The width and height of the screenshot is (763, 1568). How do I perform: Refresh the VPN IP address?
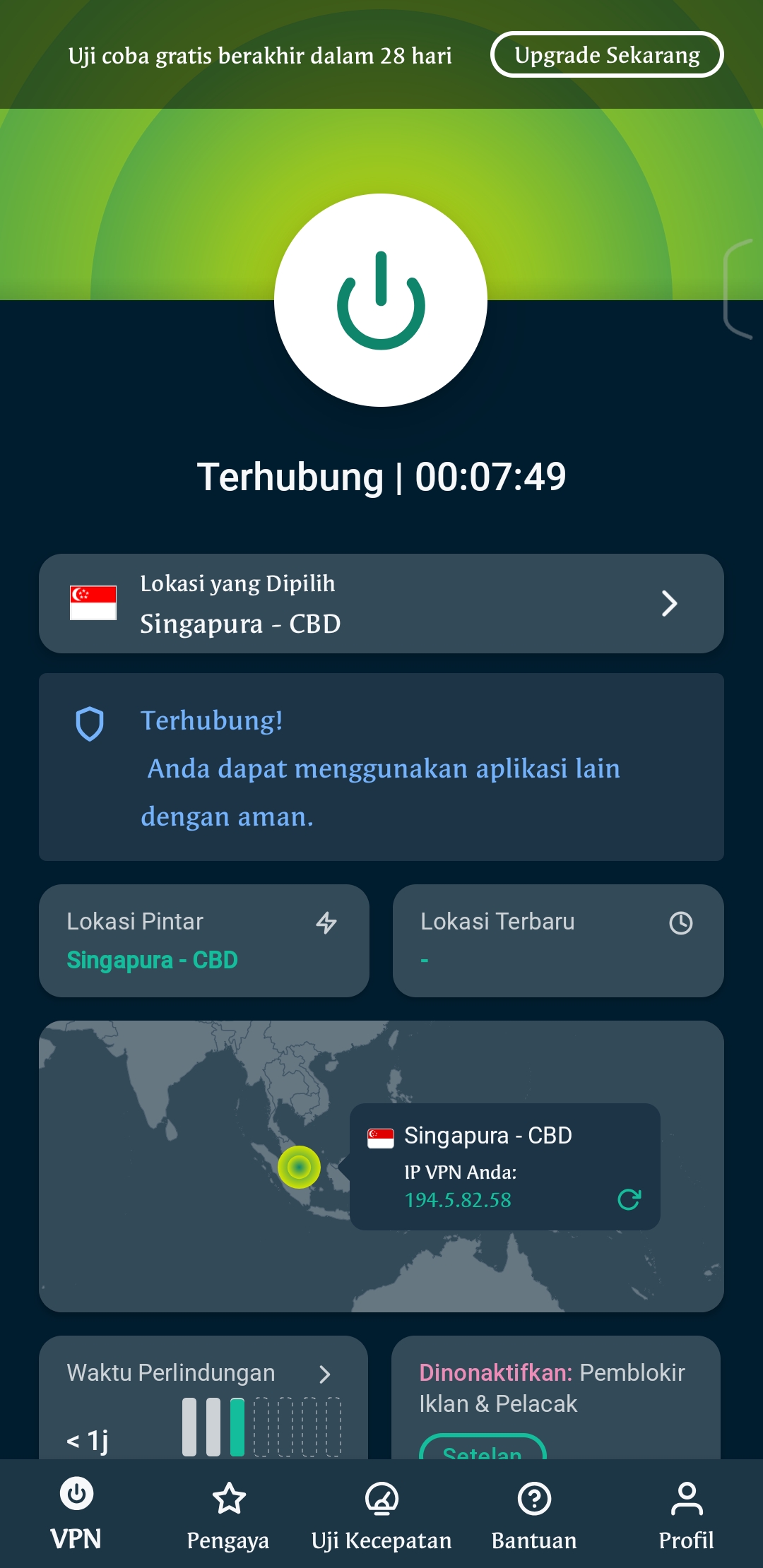pos(628,1199)
